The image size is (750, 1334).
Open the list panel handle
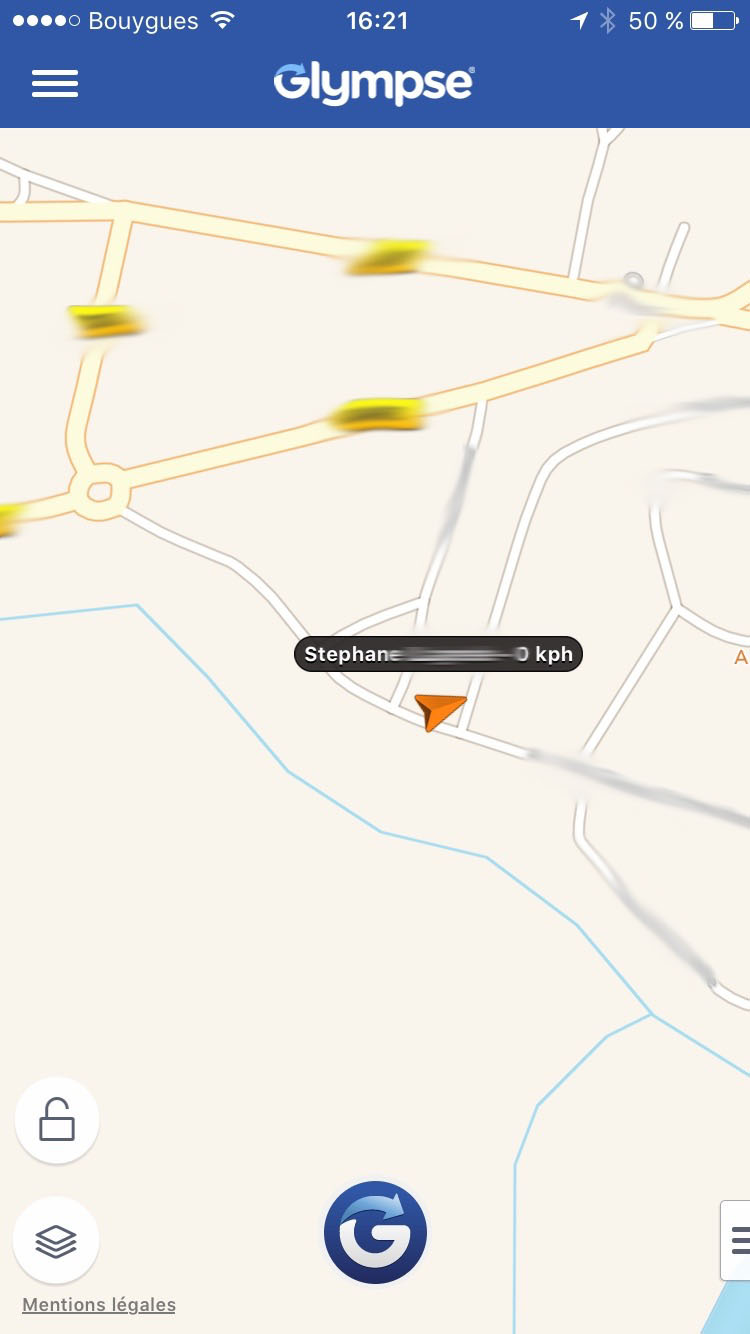[x=738, y=1240]
